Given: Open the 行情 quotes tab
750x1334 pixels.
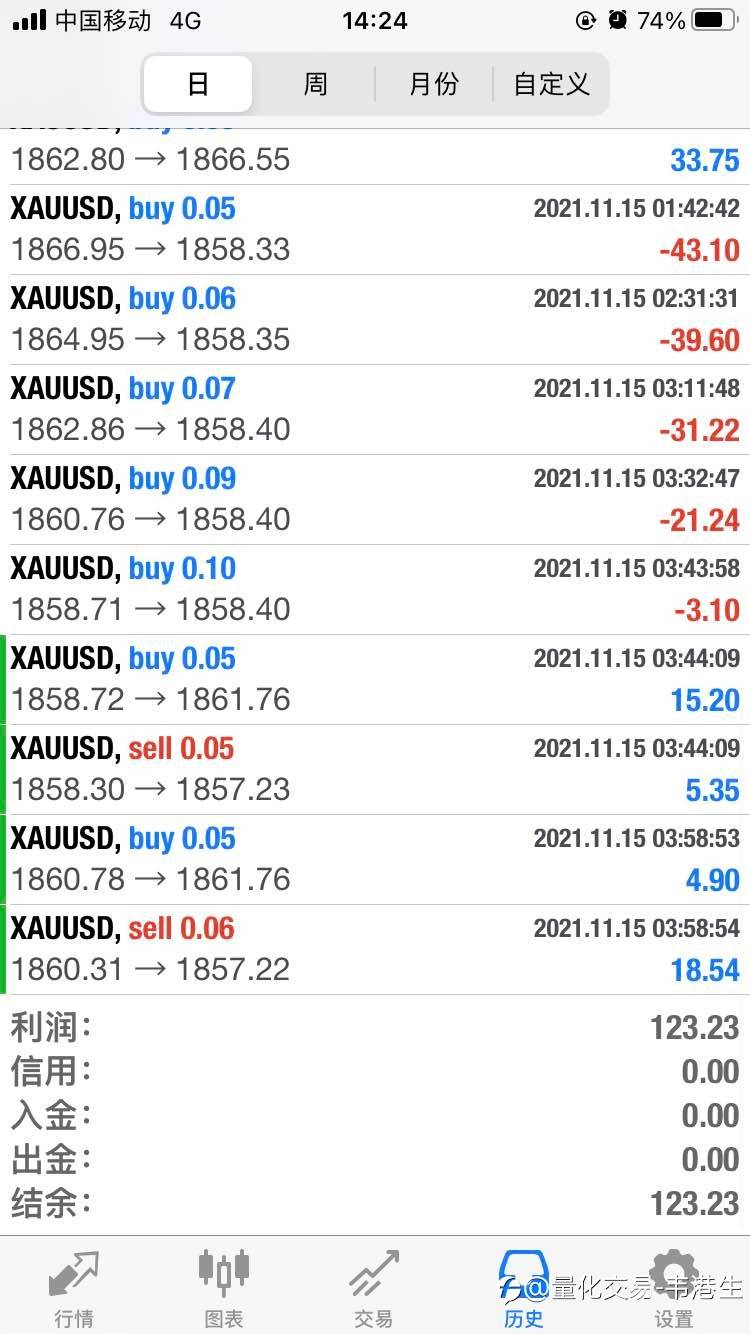Looking at the screenshot, I should 74,1288.
